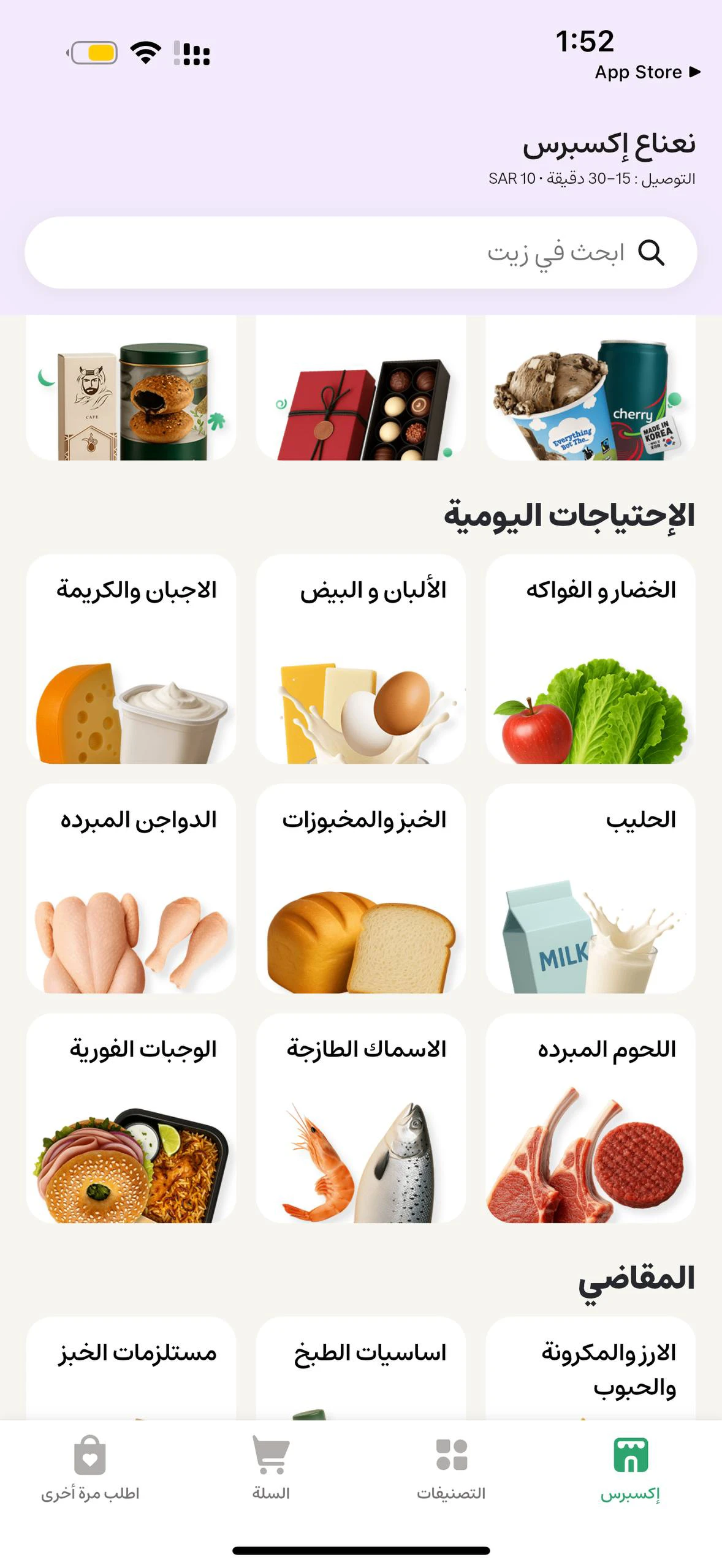Tap the search field ابحث في زيت
Image resolution: width=722 pixels, height=1568 pixels.
tap(360, 252)
